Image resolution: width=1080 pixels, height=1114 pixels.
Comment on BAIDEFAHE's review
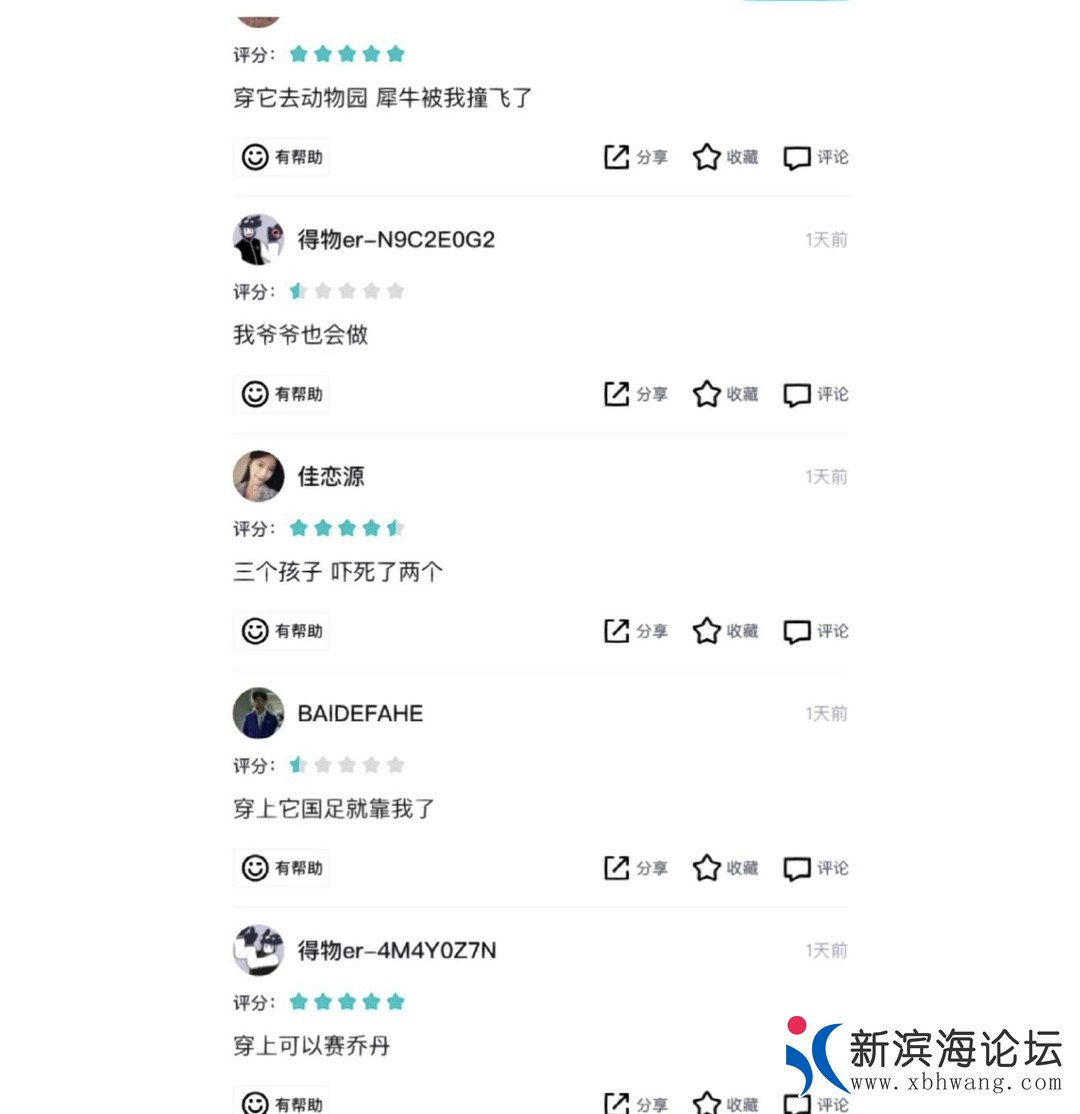click(x=815, y=868)
